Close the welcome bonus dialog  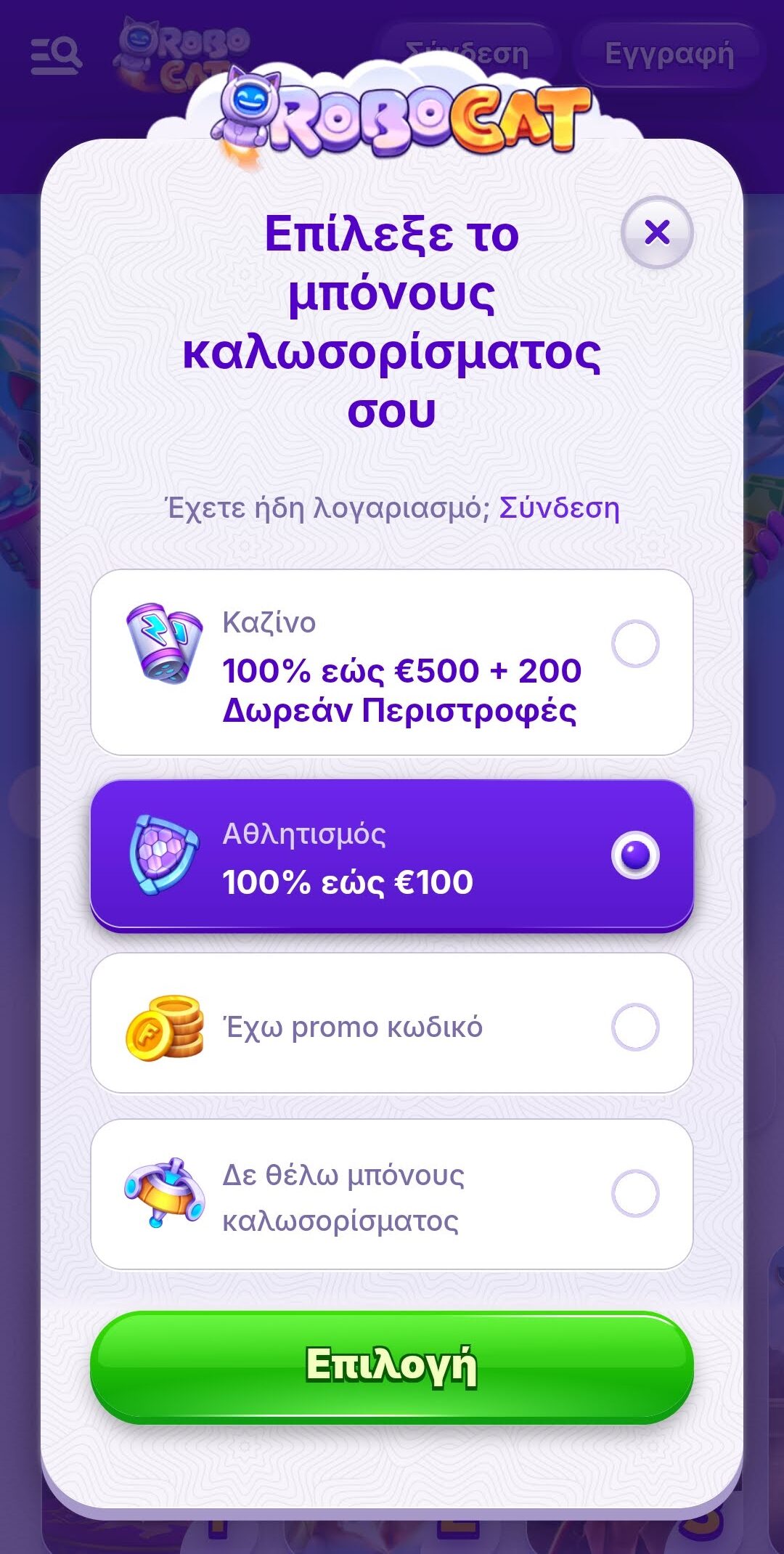657,232
